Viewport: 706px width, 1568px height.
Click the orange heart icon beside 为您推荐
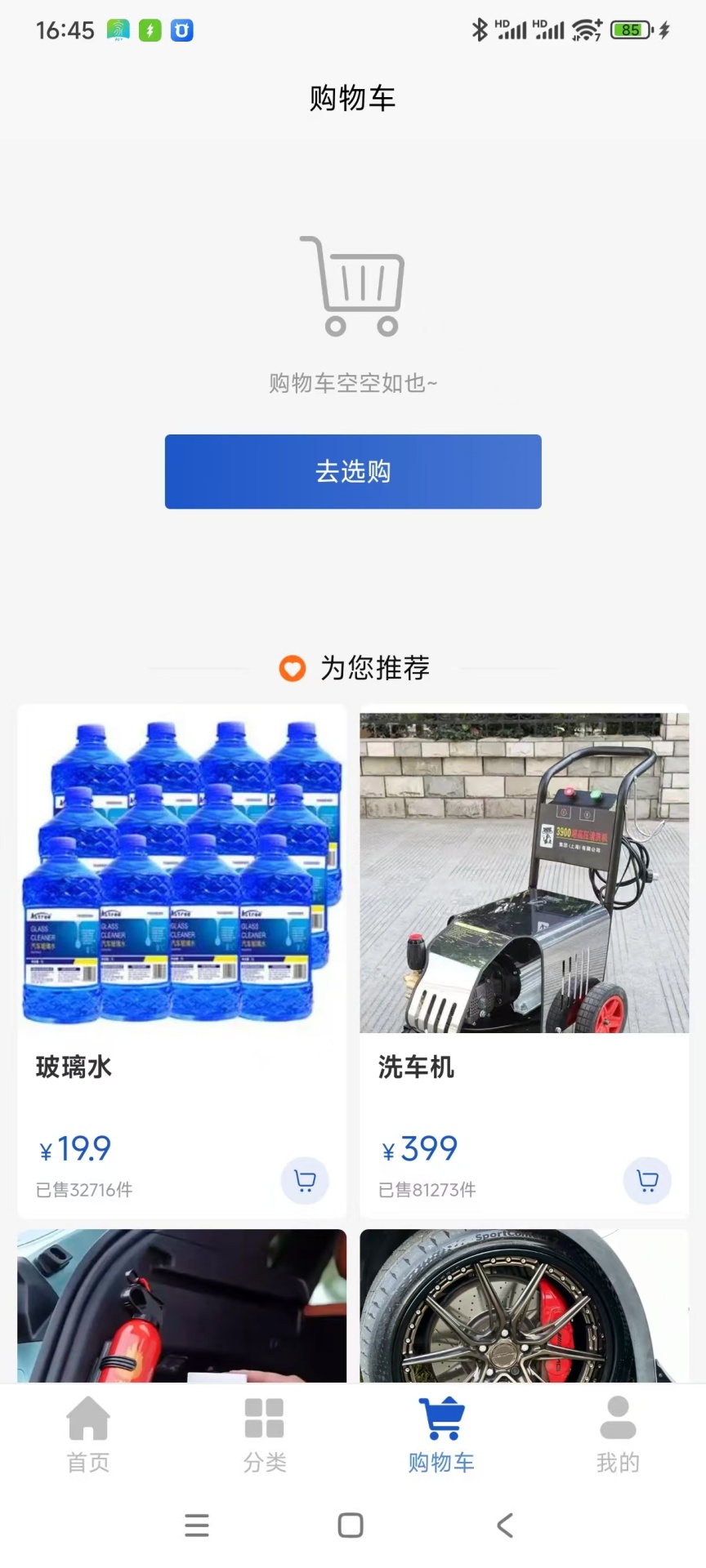[x=292, y=668]
